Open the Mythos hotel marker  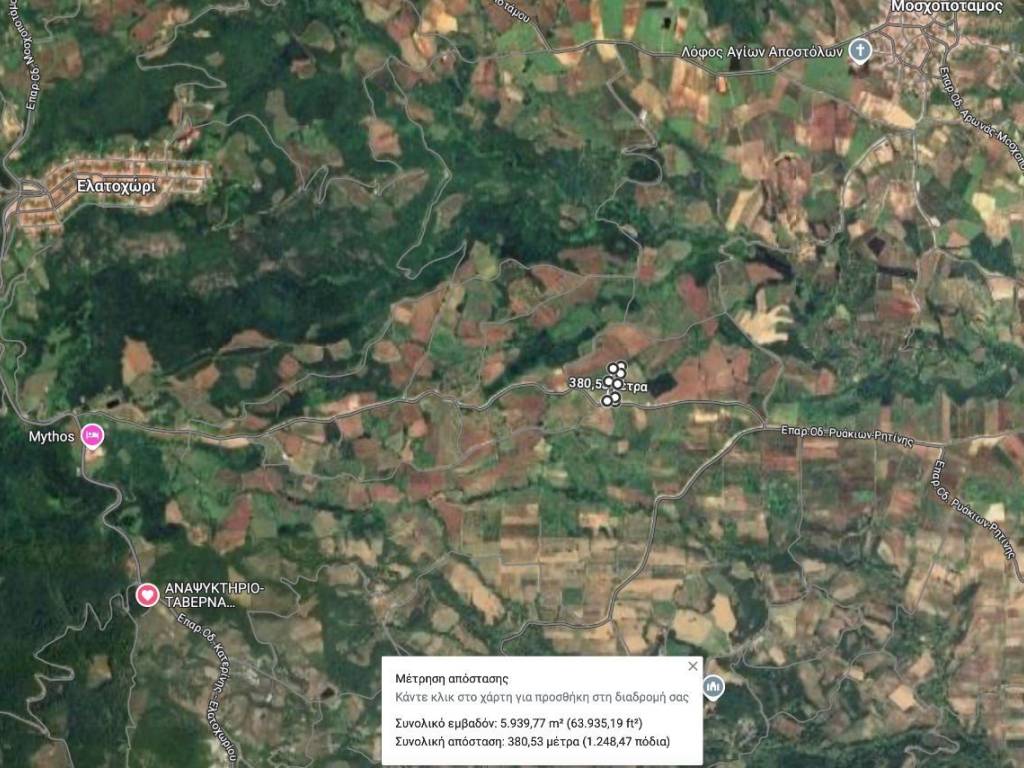click(93, 436)
